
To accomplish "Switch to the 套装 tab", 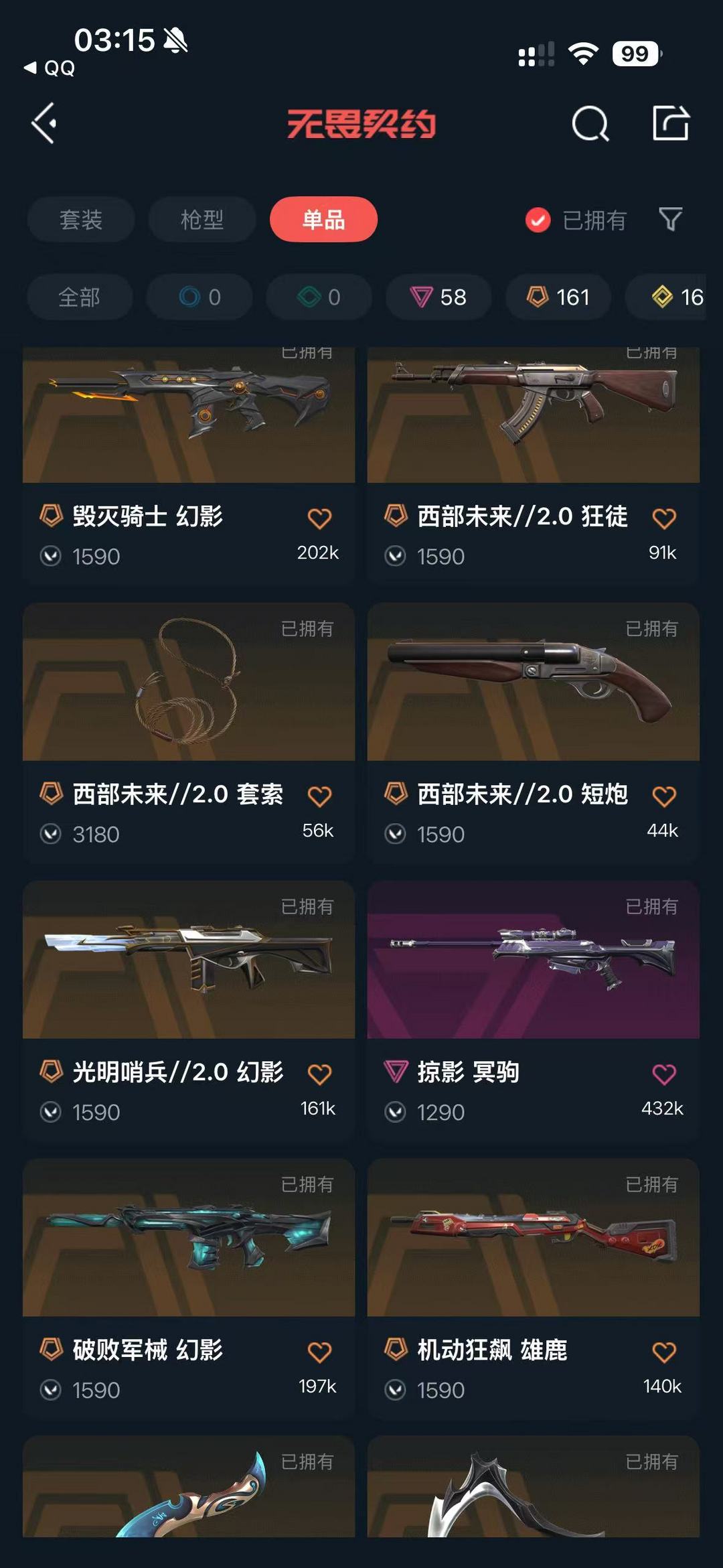I will (81, 220).
